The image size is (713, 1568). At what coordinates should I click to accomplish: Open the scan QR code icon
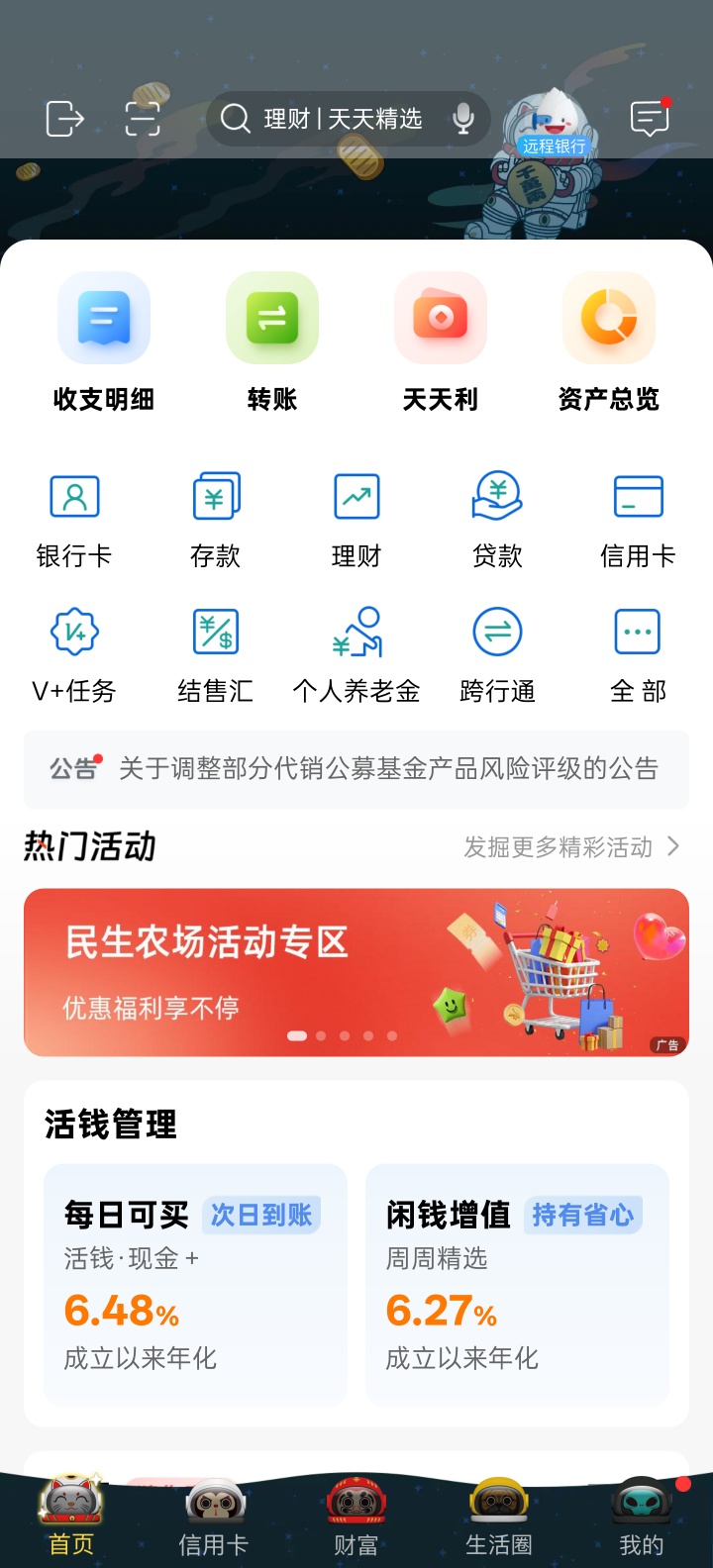(143, 119)
